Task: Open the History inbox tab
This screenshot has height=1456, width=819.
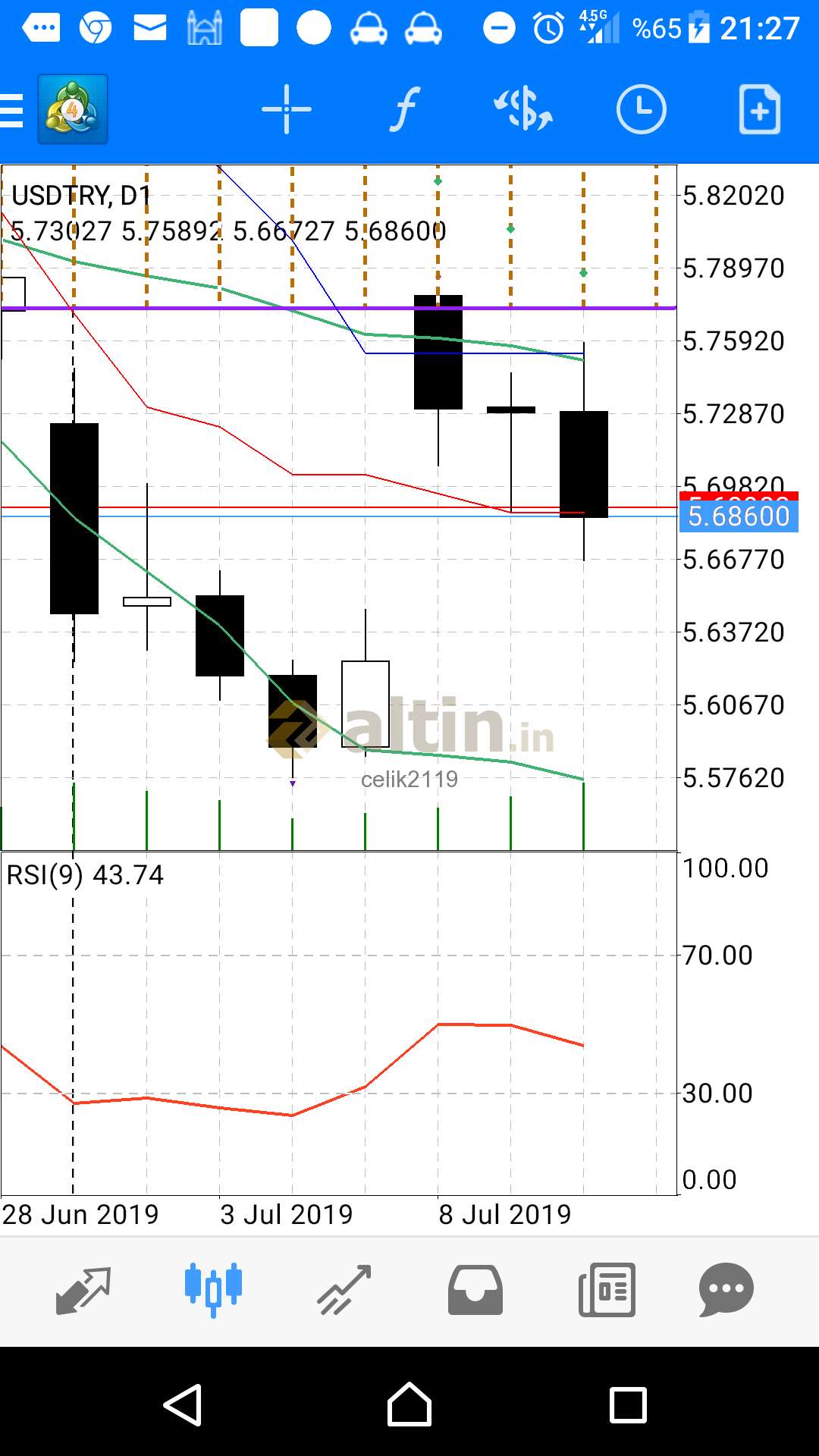Action: 475,1291
